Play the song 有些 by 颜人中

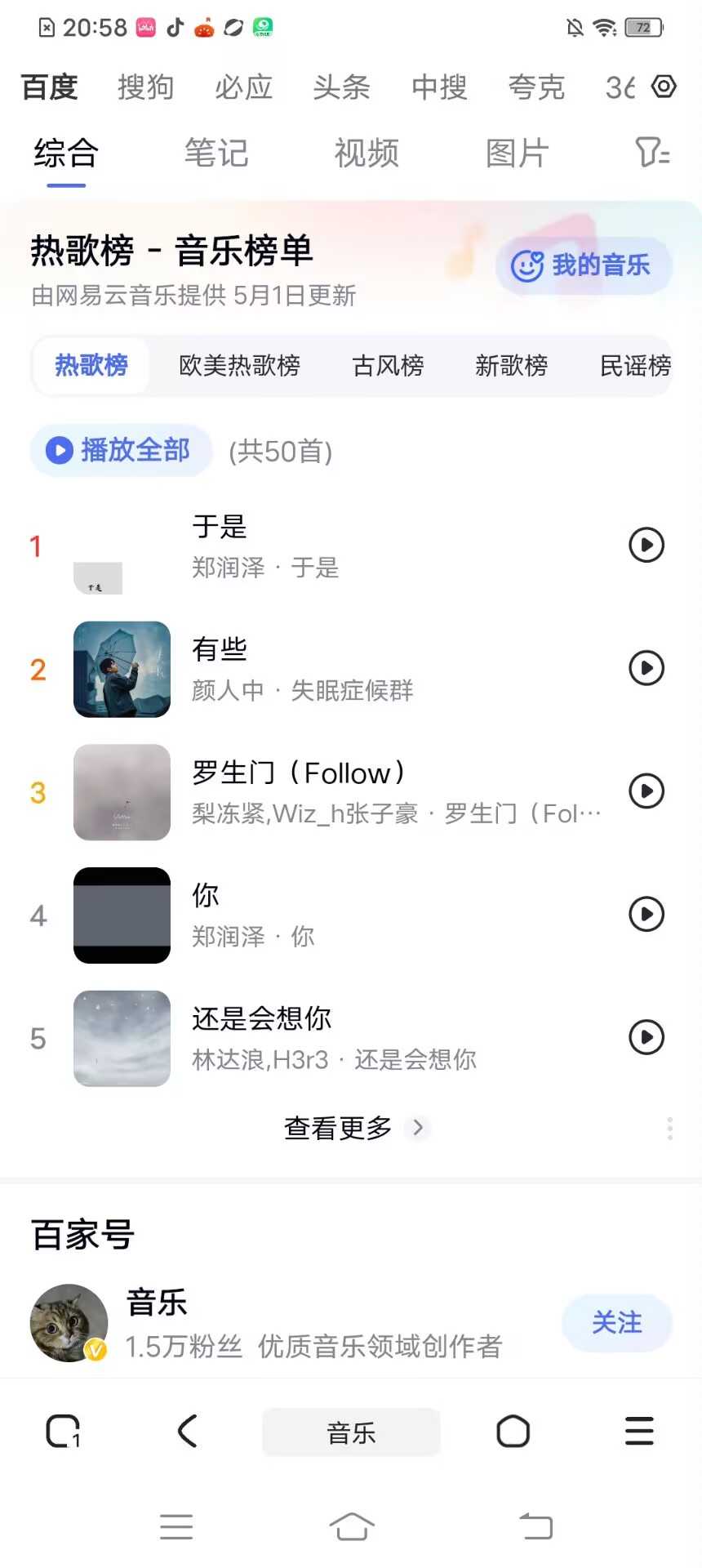tap(646, 668)
